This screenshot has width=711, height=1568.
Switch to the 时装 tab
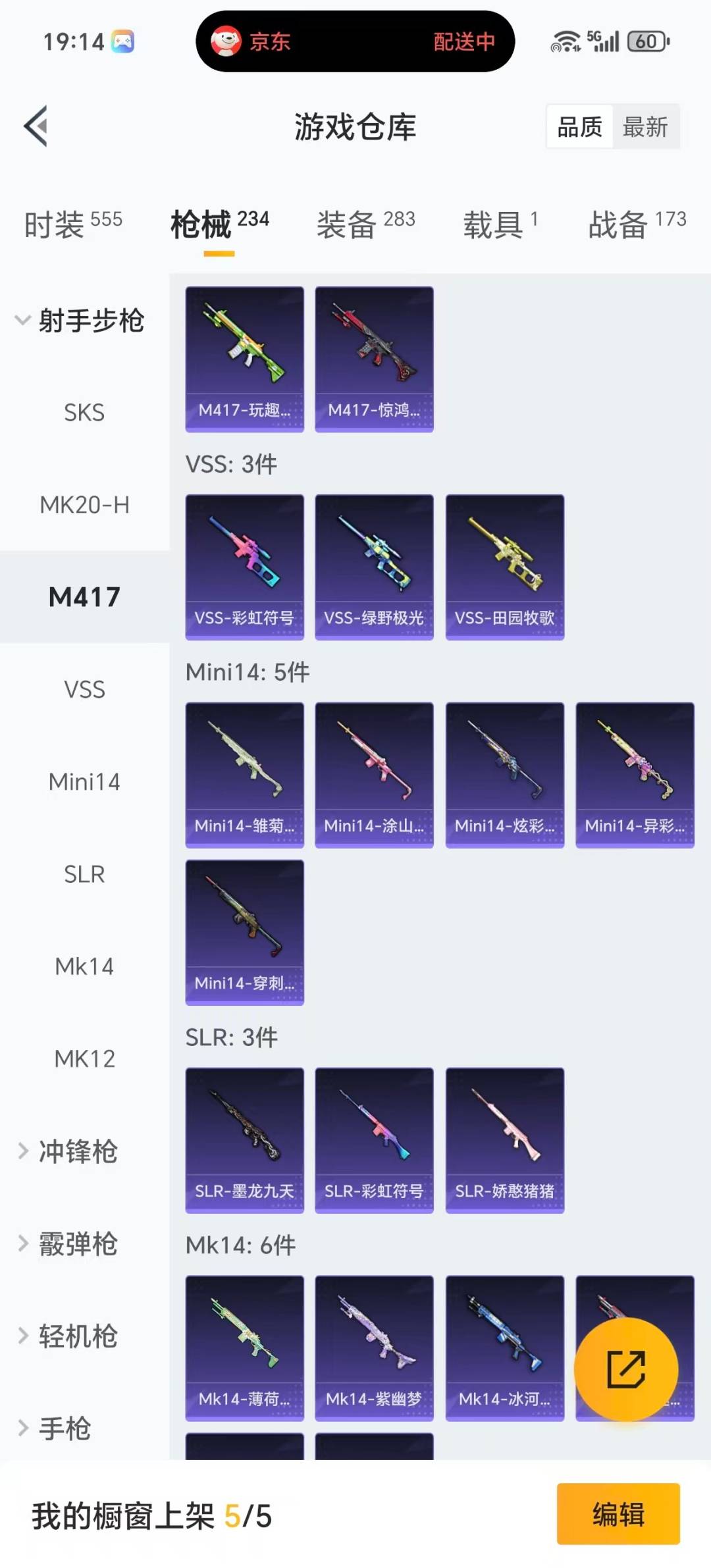(x=73, y=224)
